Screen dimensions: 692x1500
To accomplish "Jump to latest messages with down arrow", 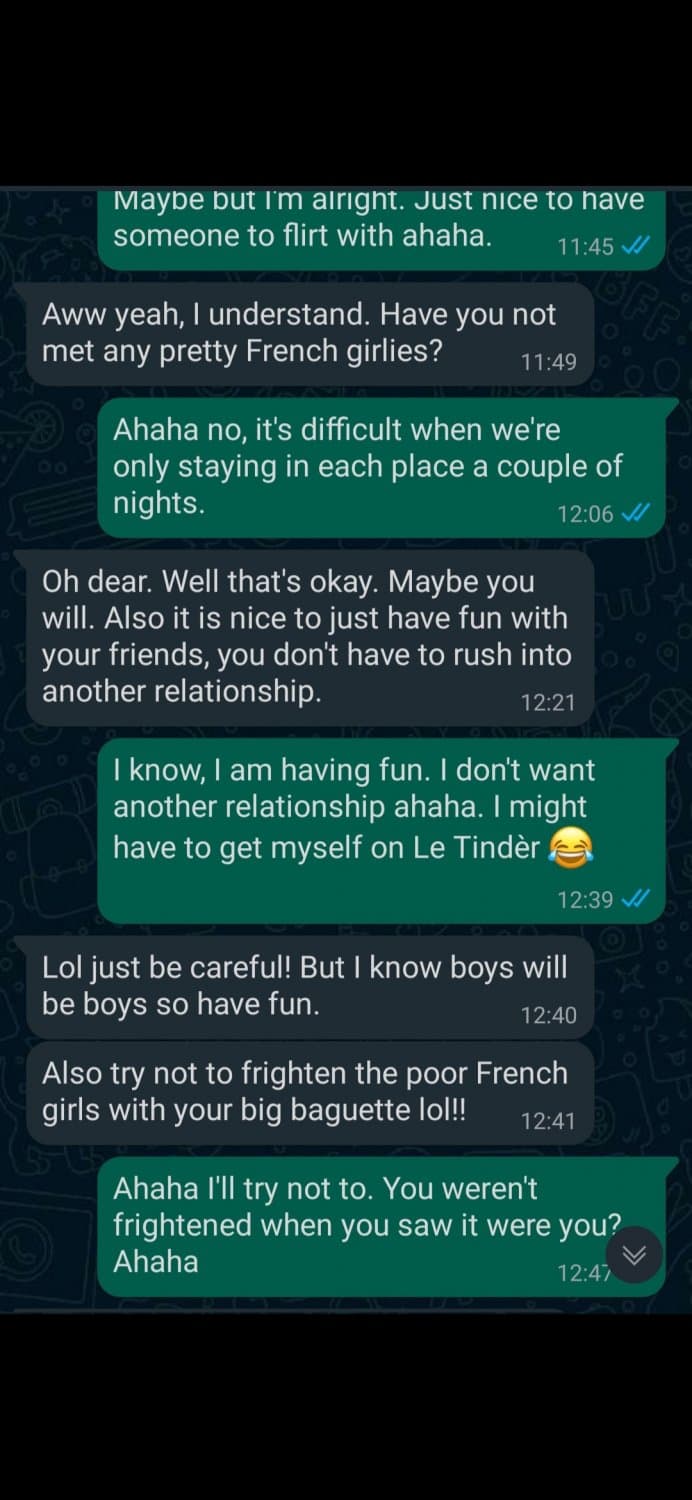I will coord(636,1254).
